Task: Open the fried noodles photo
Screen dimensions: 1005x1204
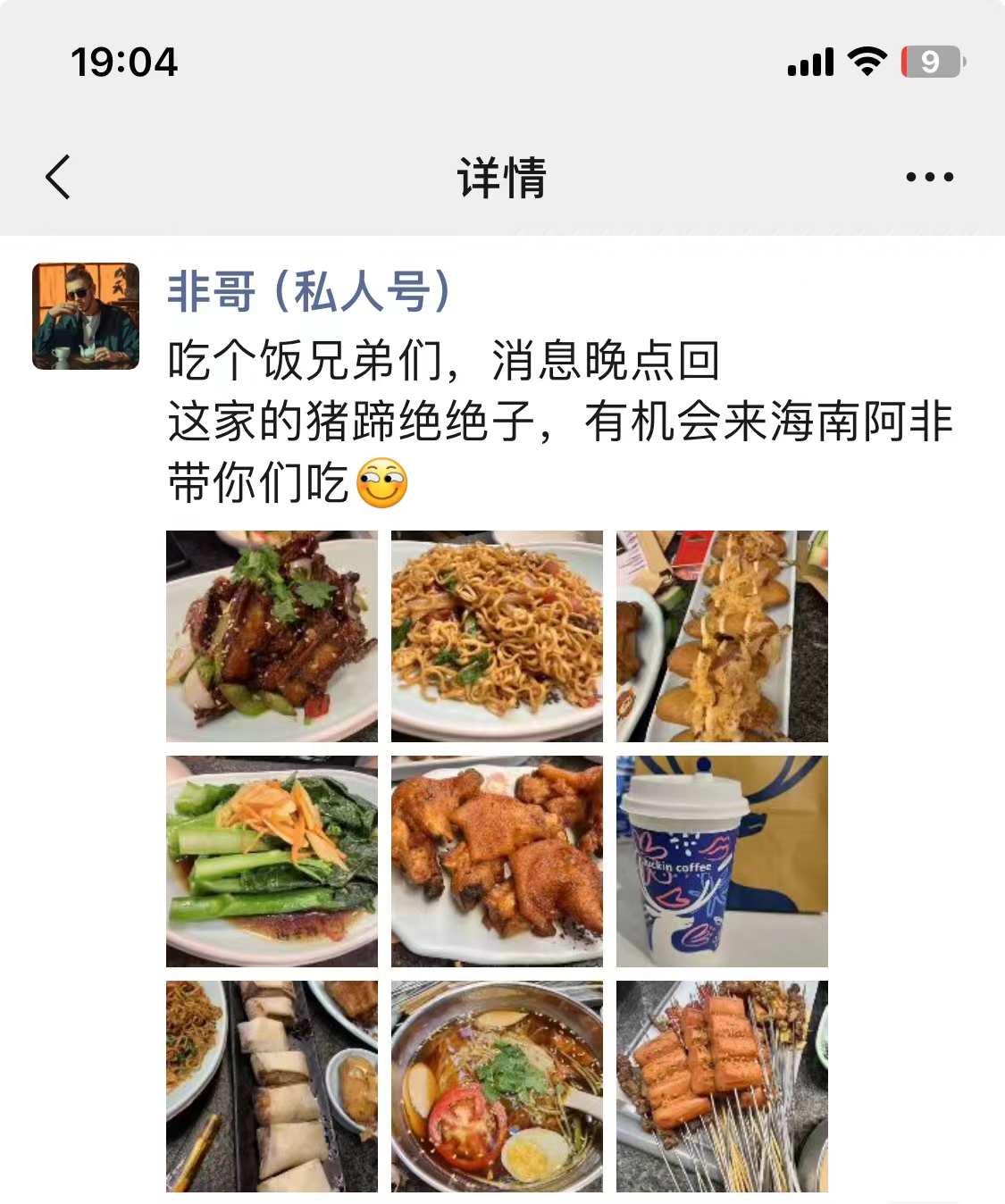Action: click(x=497, y=636)
